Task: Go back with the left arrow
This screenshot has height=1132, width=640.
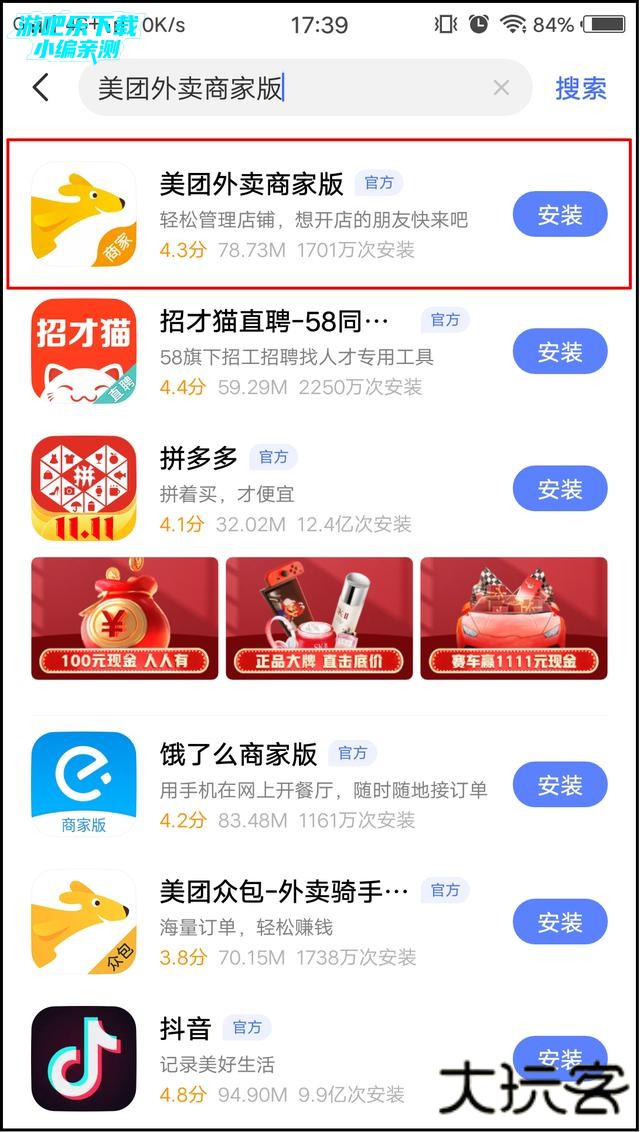Action: click(x=41, y=88)
